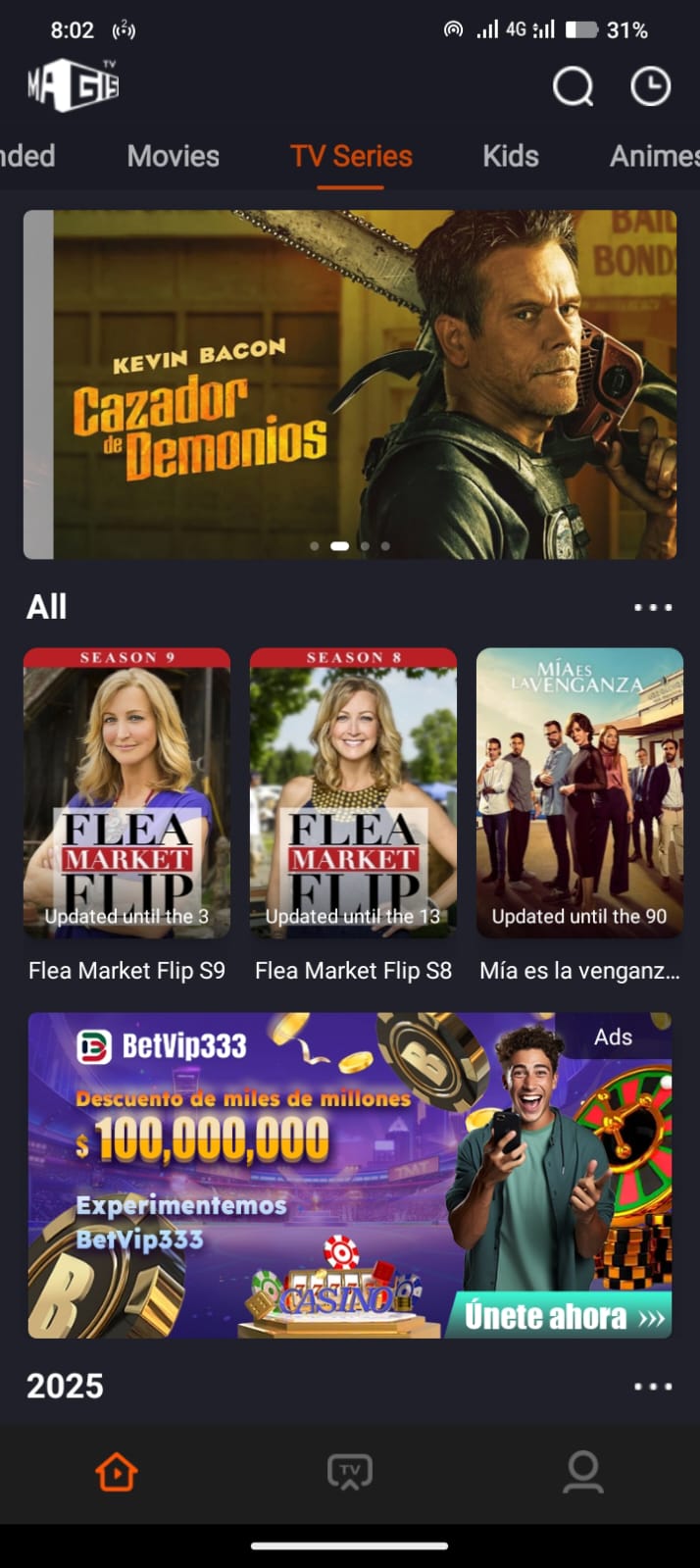Open the Cazador de Demonios banner
The height and width of the screenshot is (1568, 700).
click(350, 384)
